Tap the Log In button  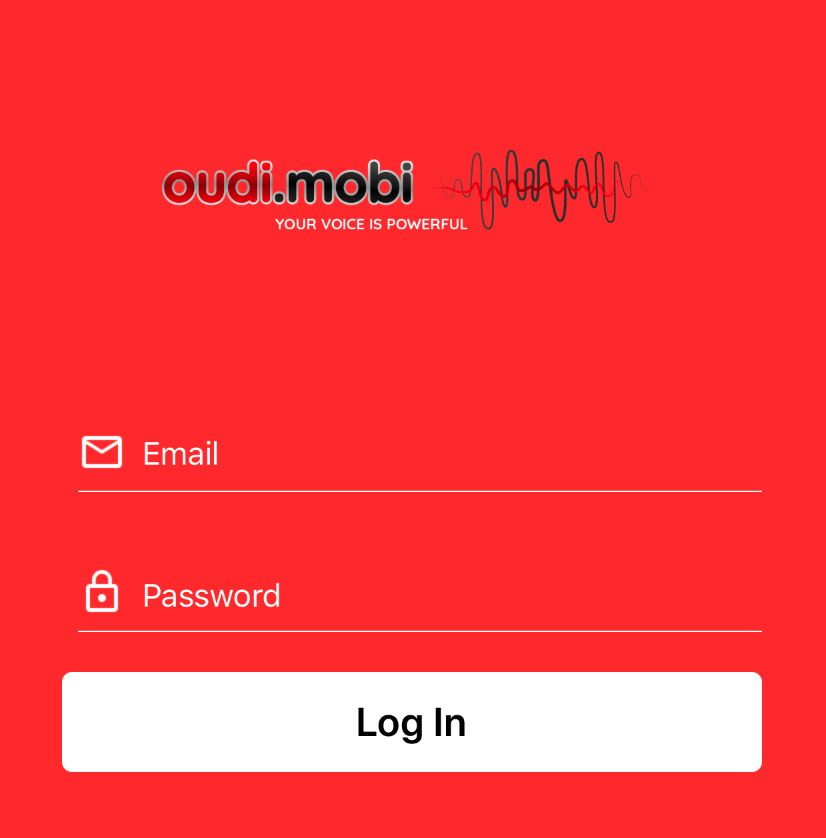pos(411,722)
